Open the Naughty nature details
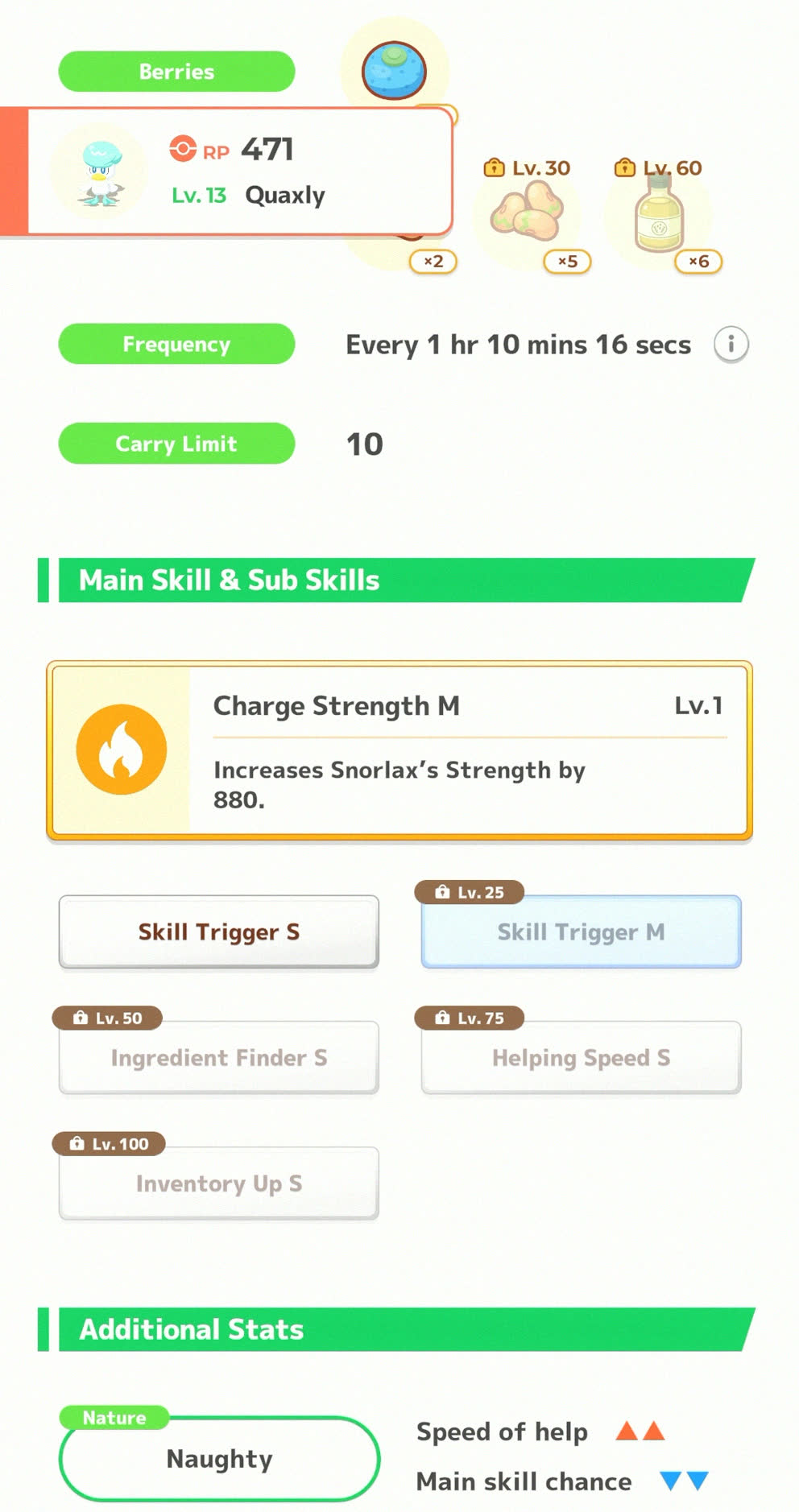The width and height of the screenshot is (799, 1512). 218,1458
